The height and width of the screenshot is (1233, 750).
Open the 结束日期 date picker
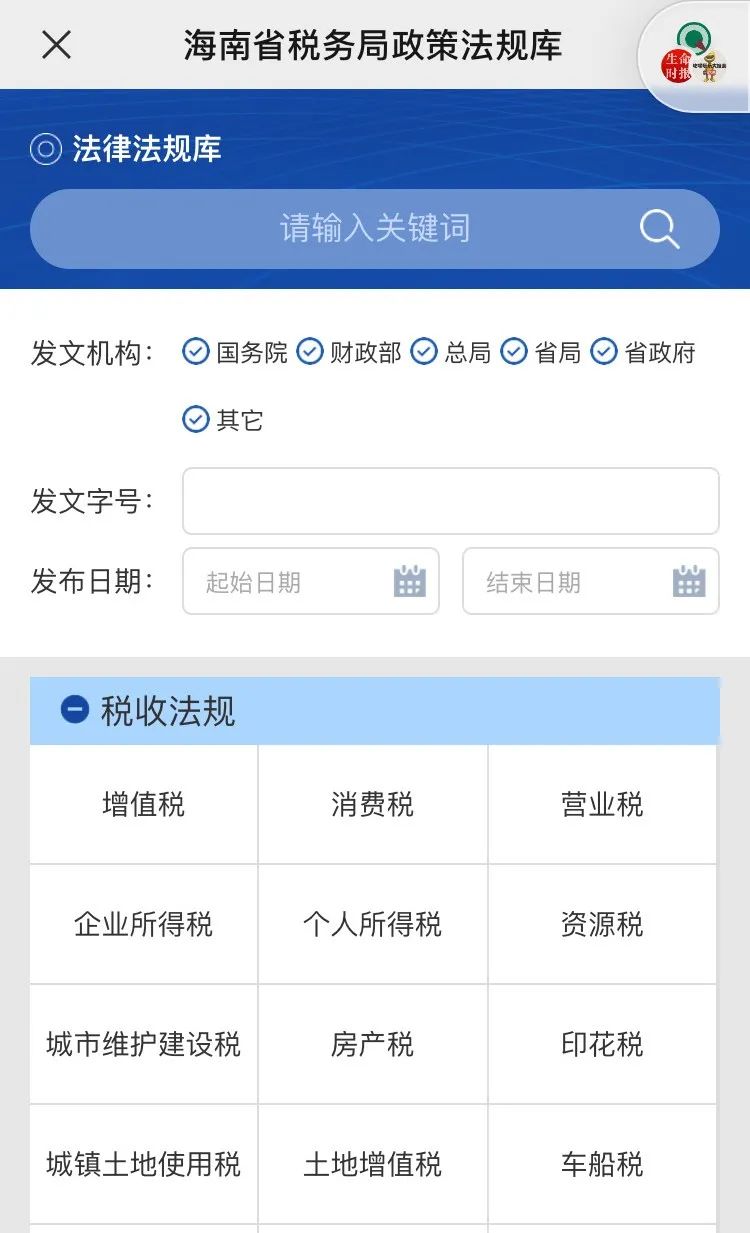590,581
